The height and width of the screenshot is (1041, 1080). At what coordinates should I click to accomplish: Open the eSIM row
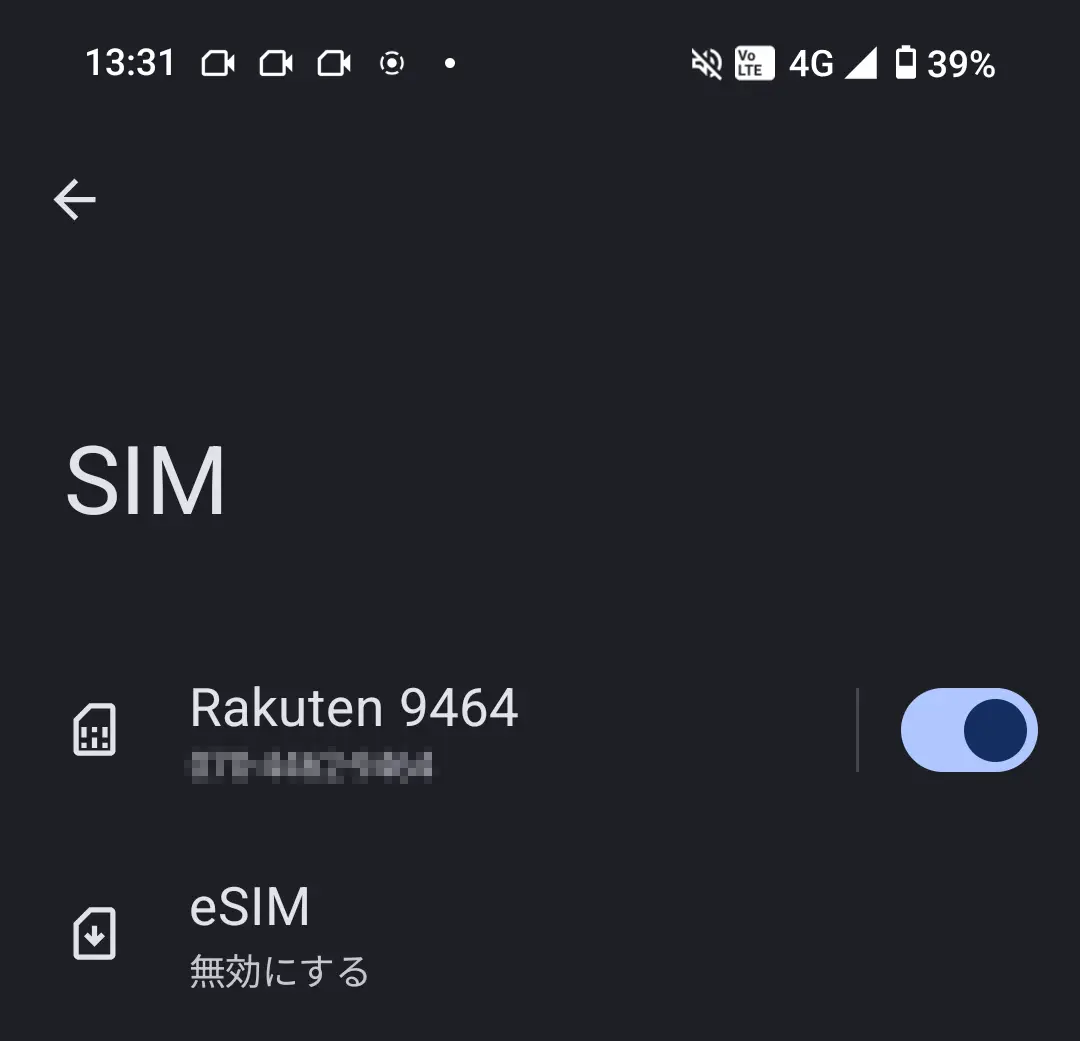coord(280,935)
